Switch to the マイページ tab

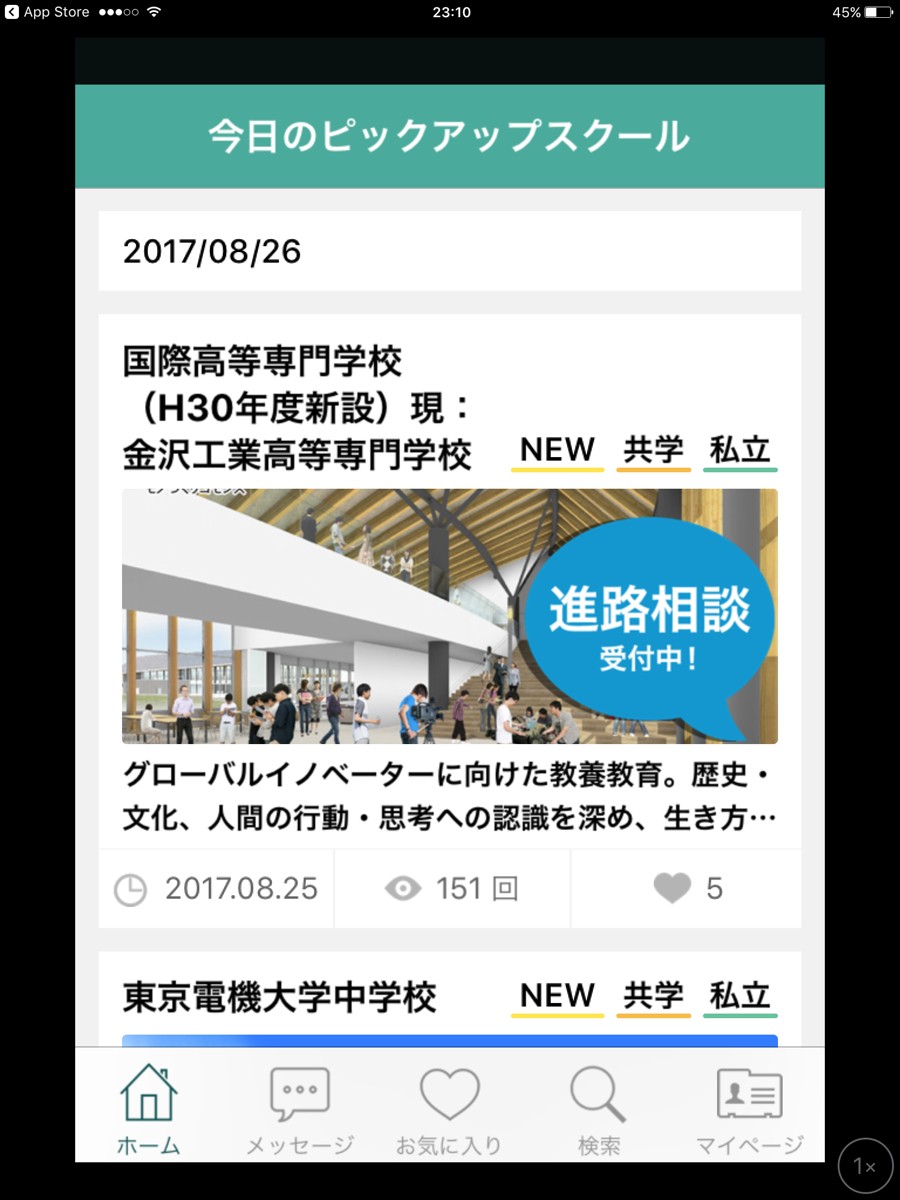tap(749, 1108)
